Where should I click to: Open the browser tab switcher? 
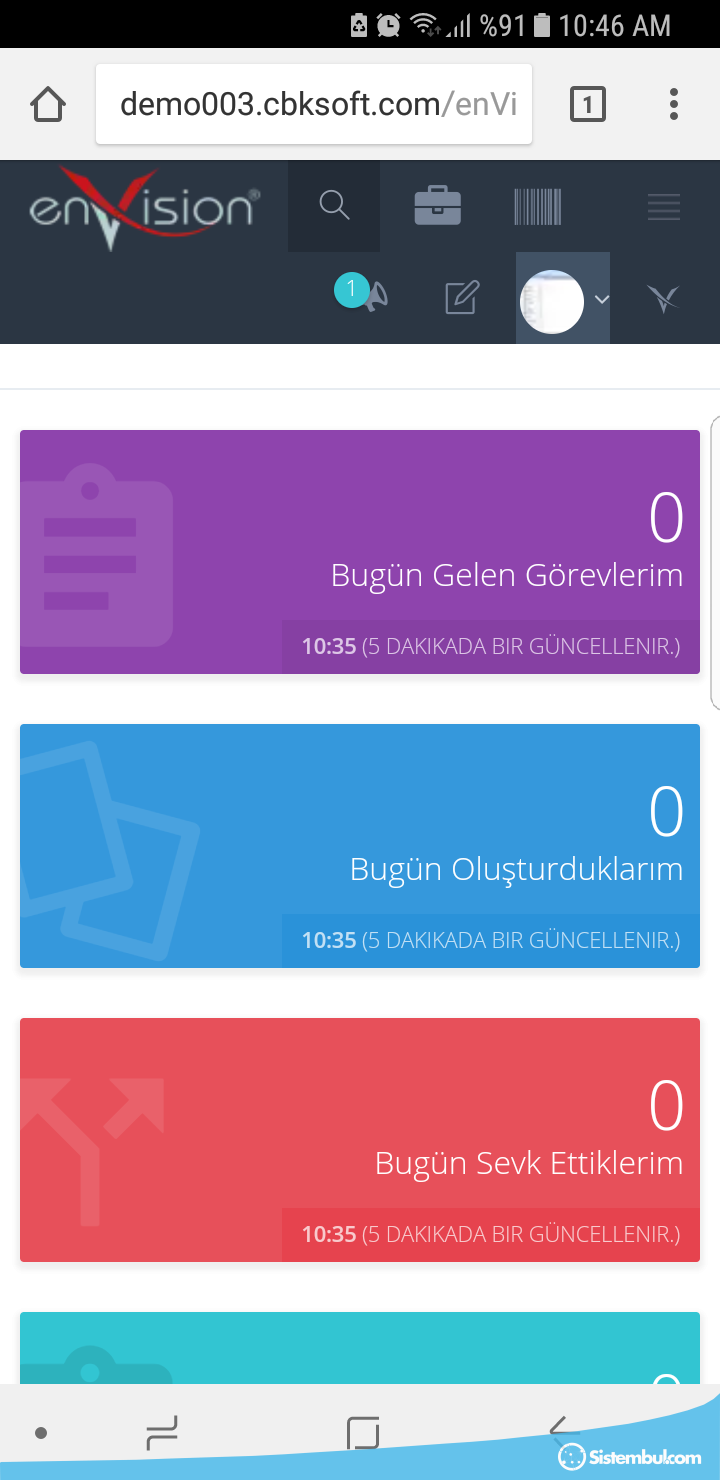point(588,104)
